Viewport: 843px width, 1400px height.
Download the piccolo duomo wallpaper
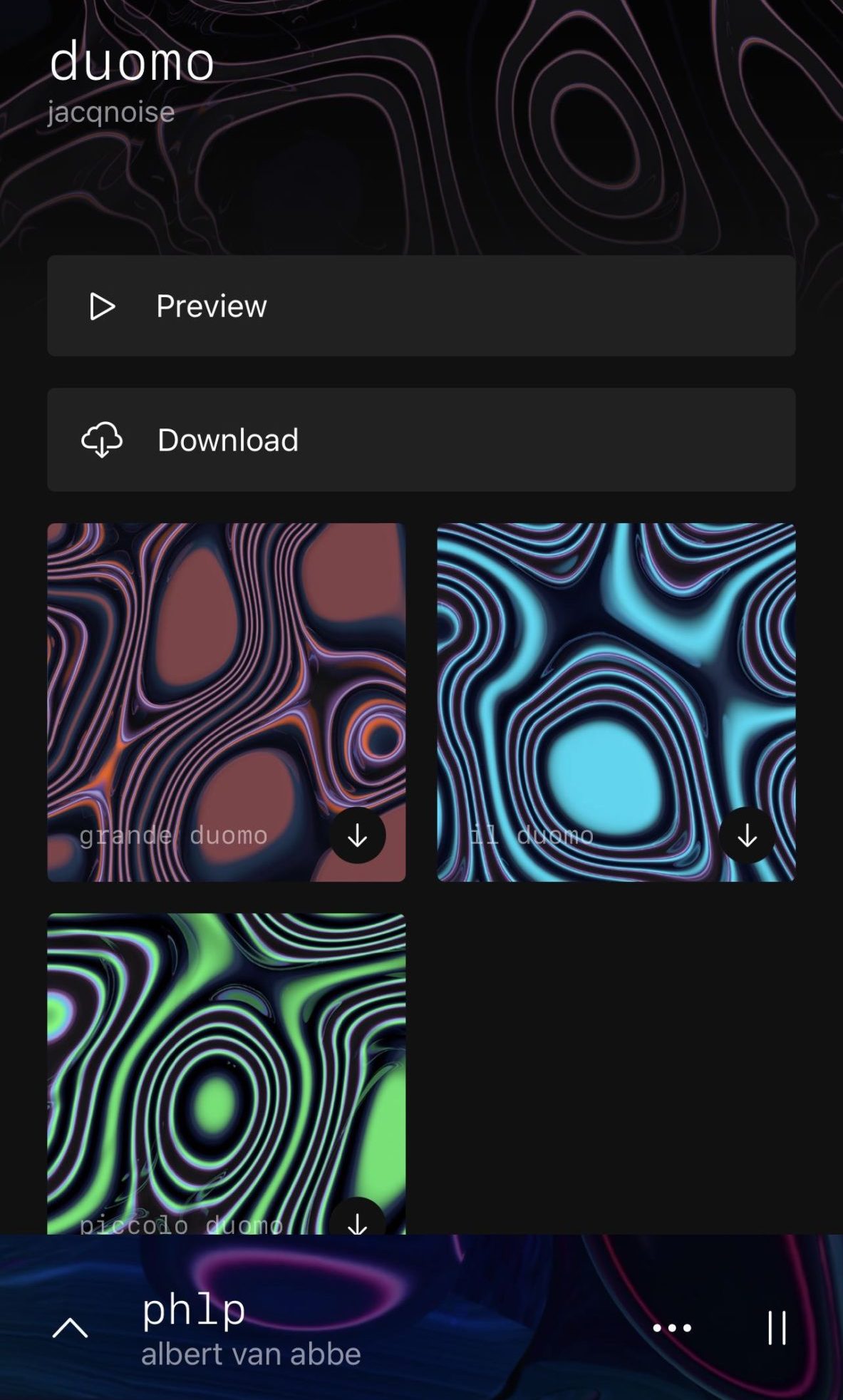click(x=357, y=1219)
